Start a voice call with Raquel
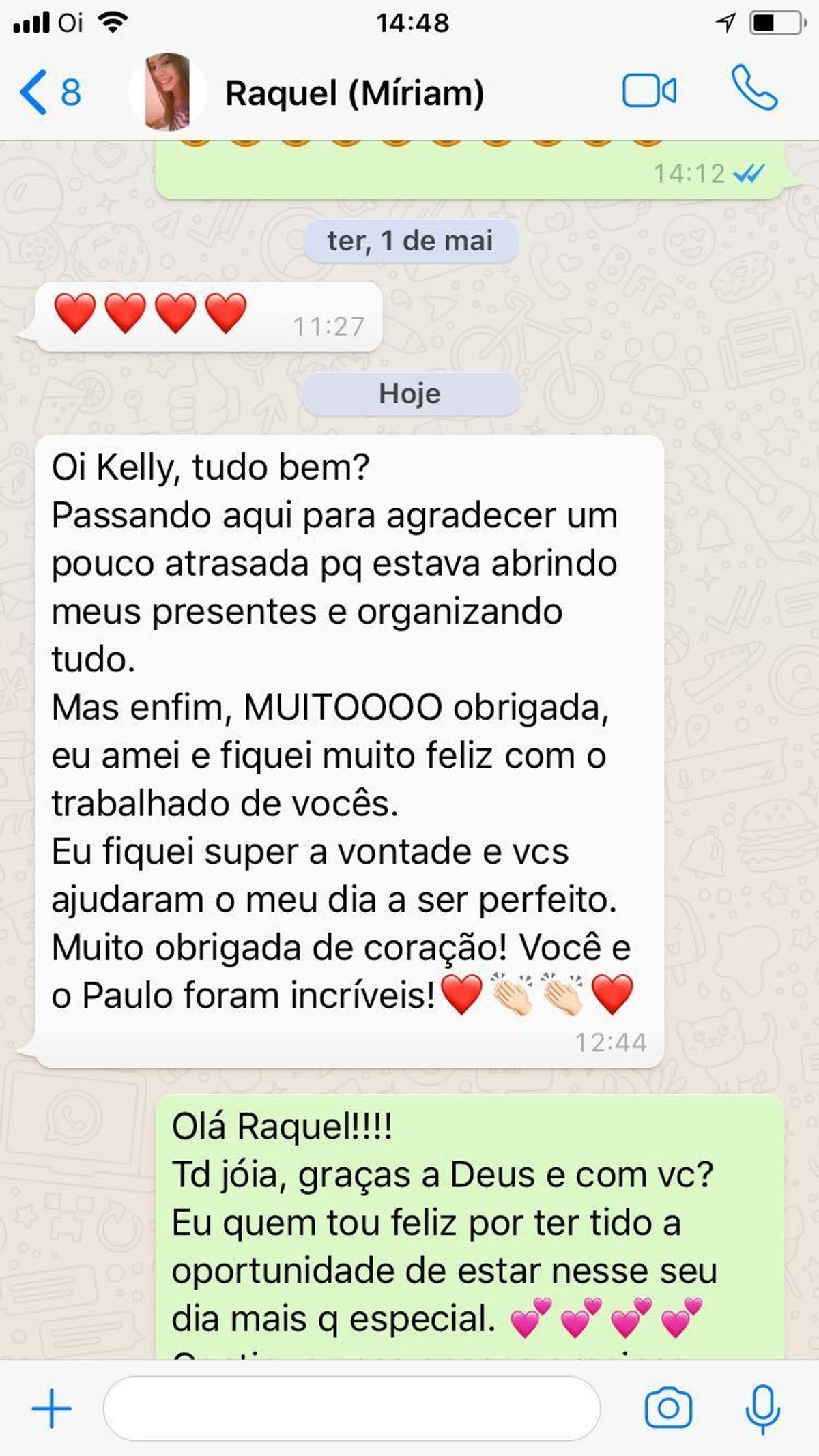The height and width of the screenshot is (1456, 819). point(754,88)
